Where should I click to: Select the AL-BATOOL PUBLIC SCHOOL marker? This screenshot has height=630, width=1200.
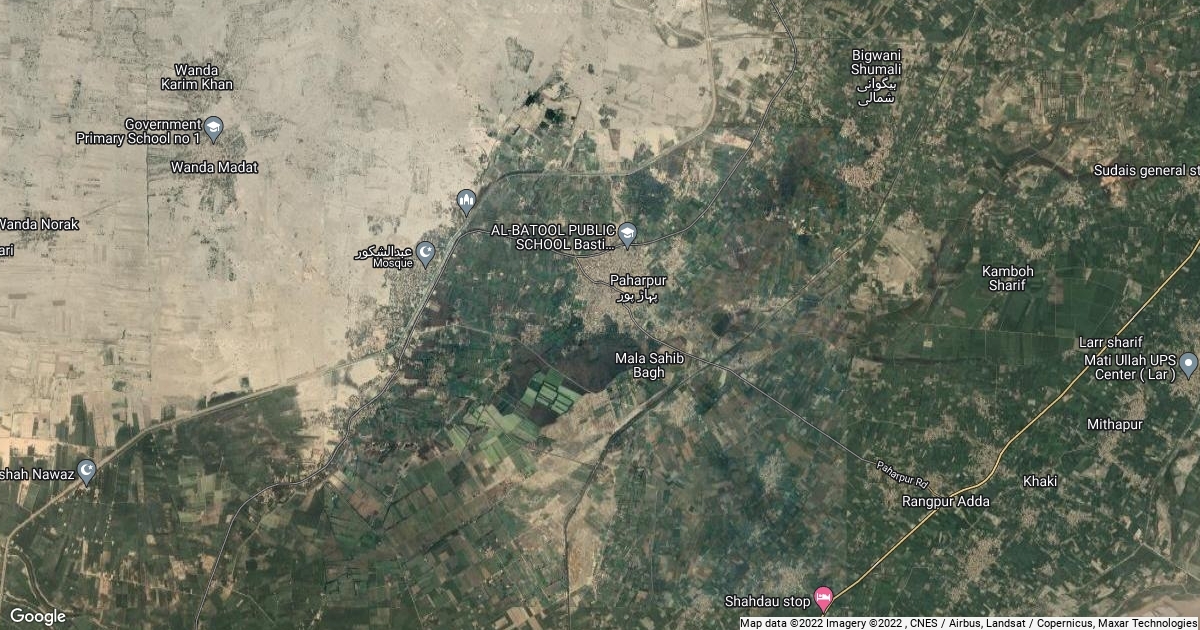pos(627,235)
